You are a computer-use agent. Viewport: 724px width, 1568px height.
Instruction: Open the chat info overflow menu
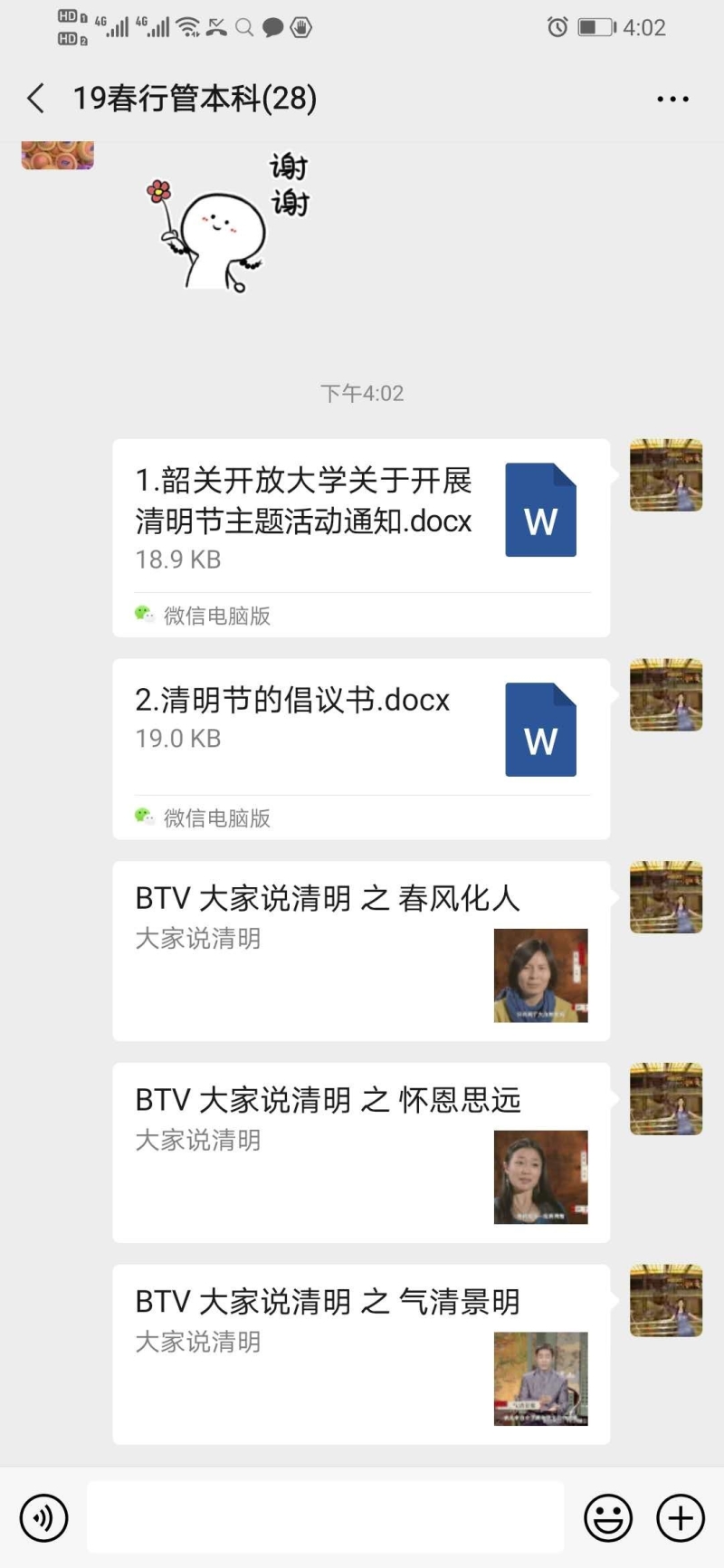[x=672, y=99]
